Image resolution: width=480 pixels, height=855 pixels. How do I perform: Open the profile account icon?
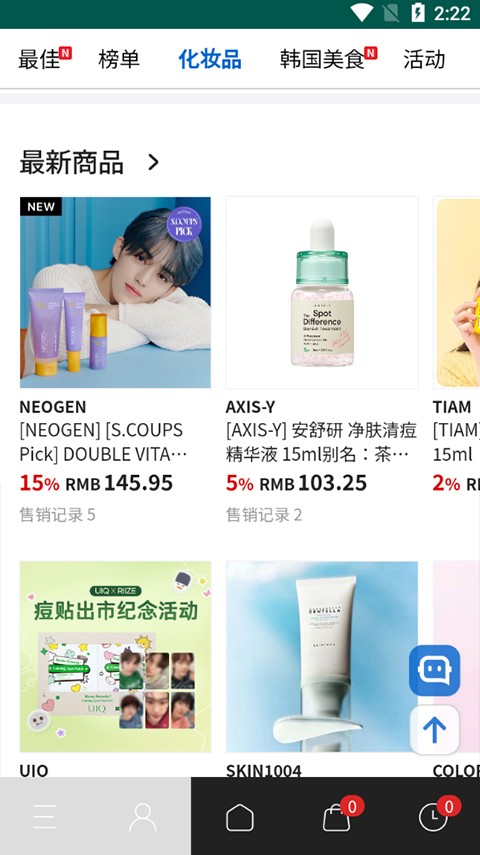[x=143, y=816]
